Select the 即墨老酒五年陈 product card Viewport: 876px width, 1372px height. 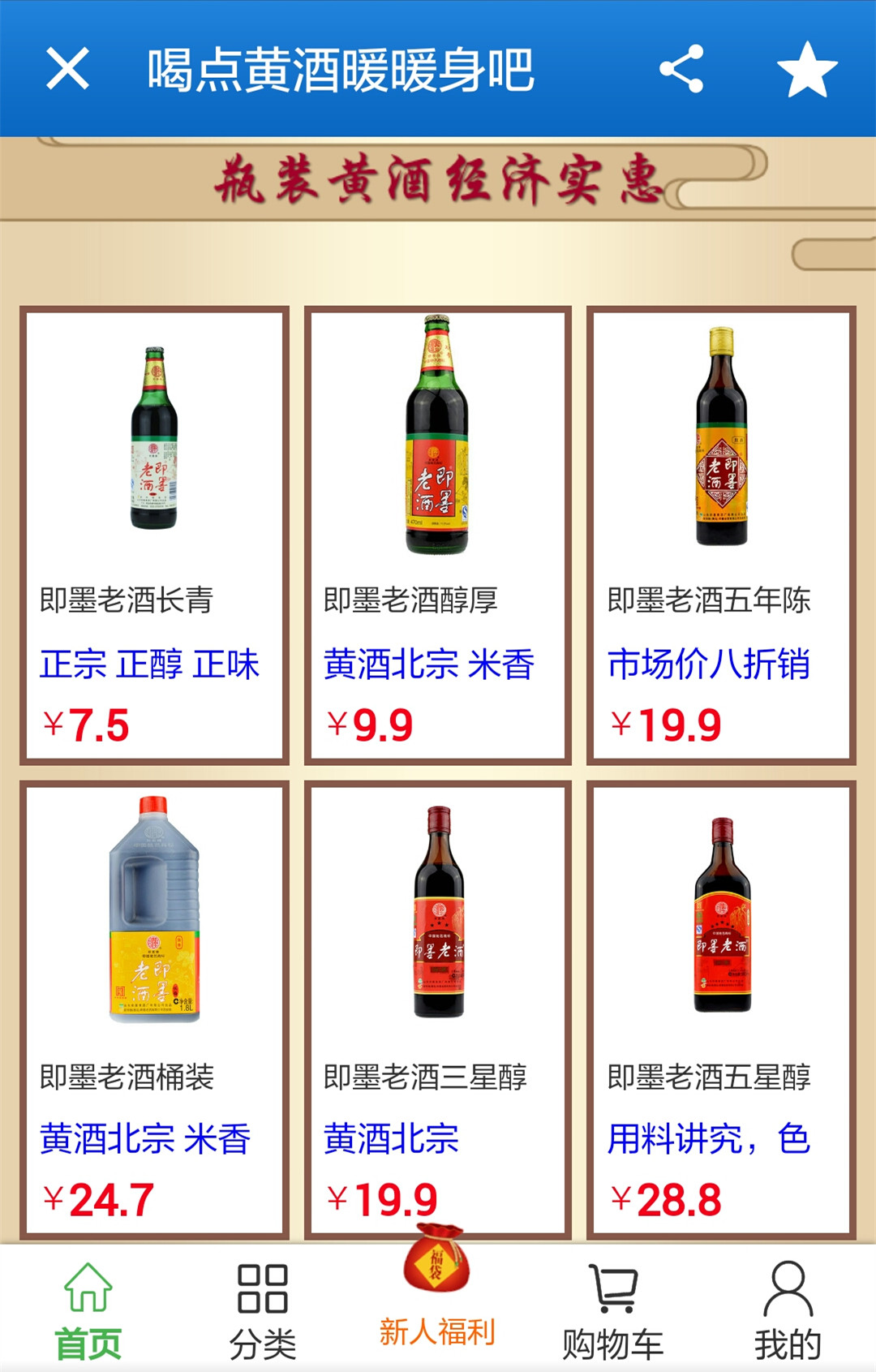[x=721, y=535]
